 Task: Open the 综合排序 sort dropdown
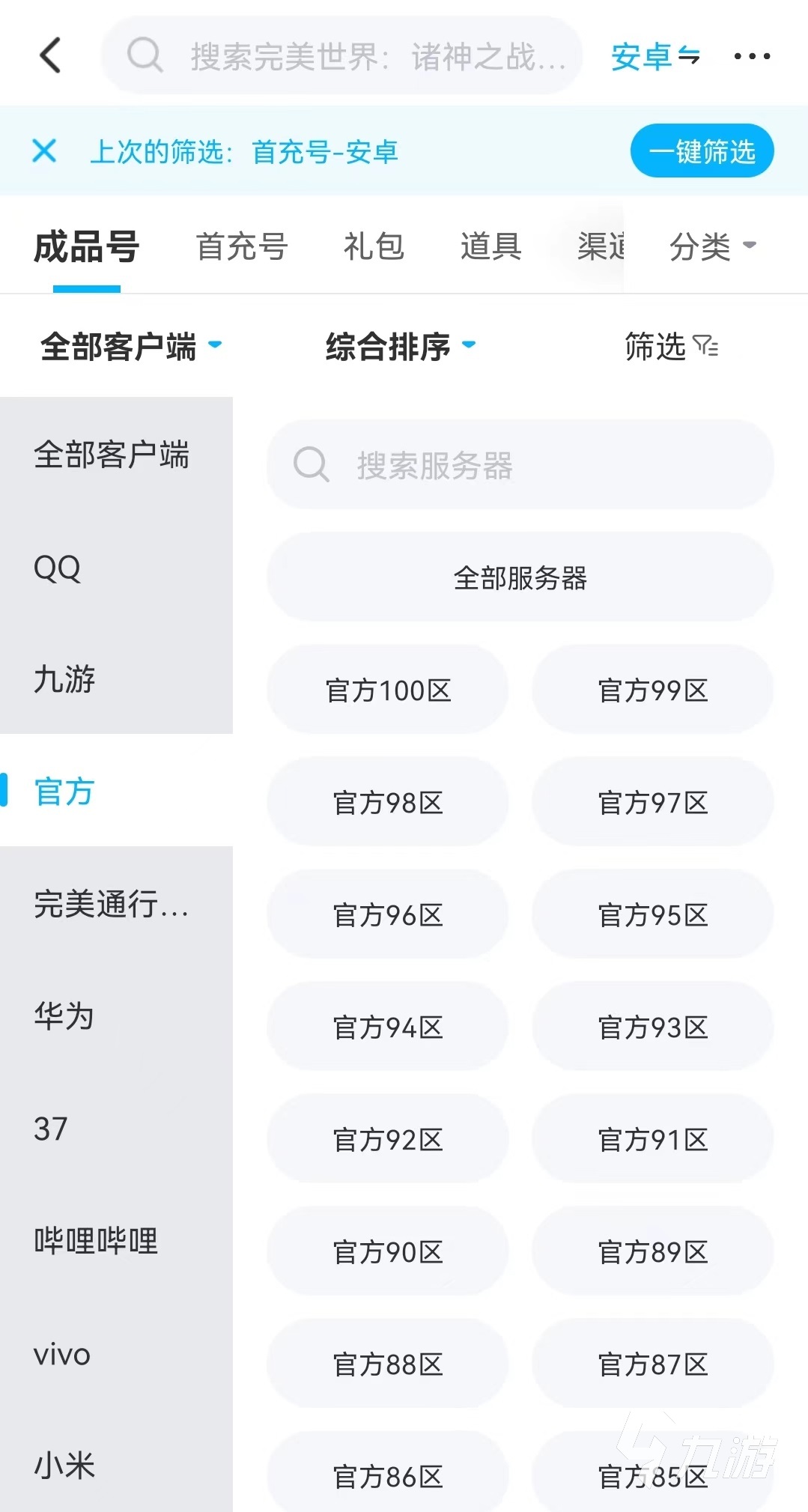tap(401, 347)
